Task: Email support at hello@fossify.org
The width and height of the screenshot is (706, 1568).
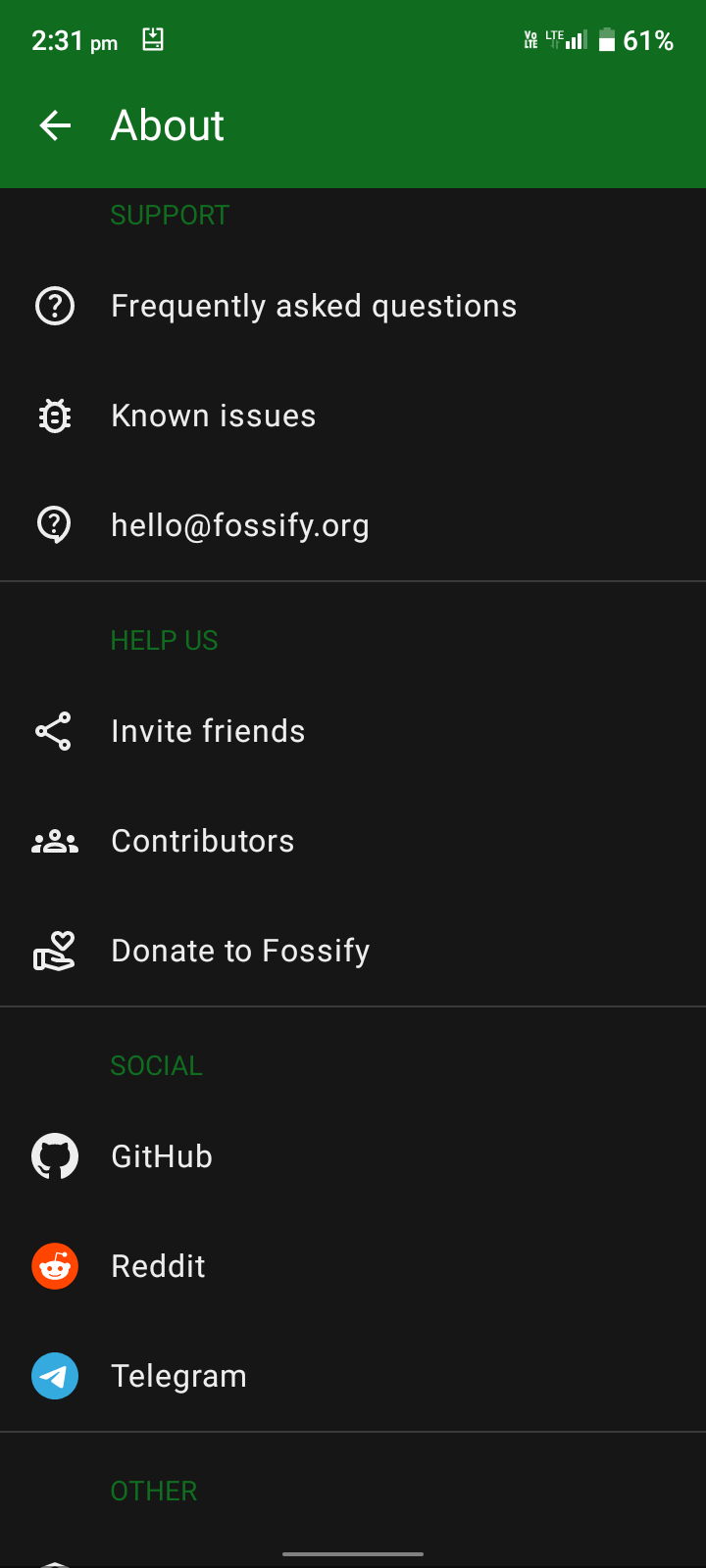Action: click(x=353, y=525)
